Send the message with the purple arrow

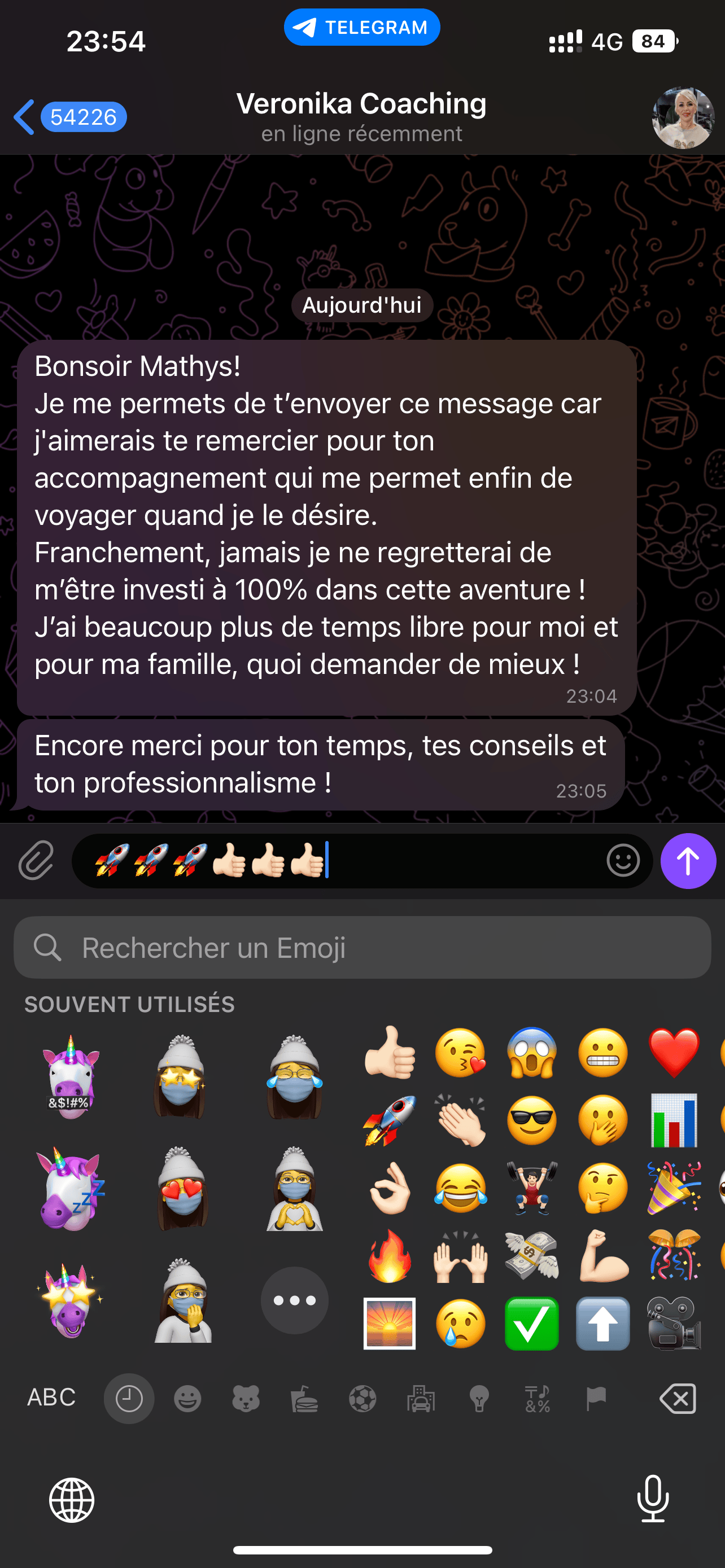coord(688,861)
